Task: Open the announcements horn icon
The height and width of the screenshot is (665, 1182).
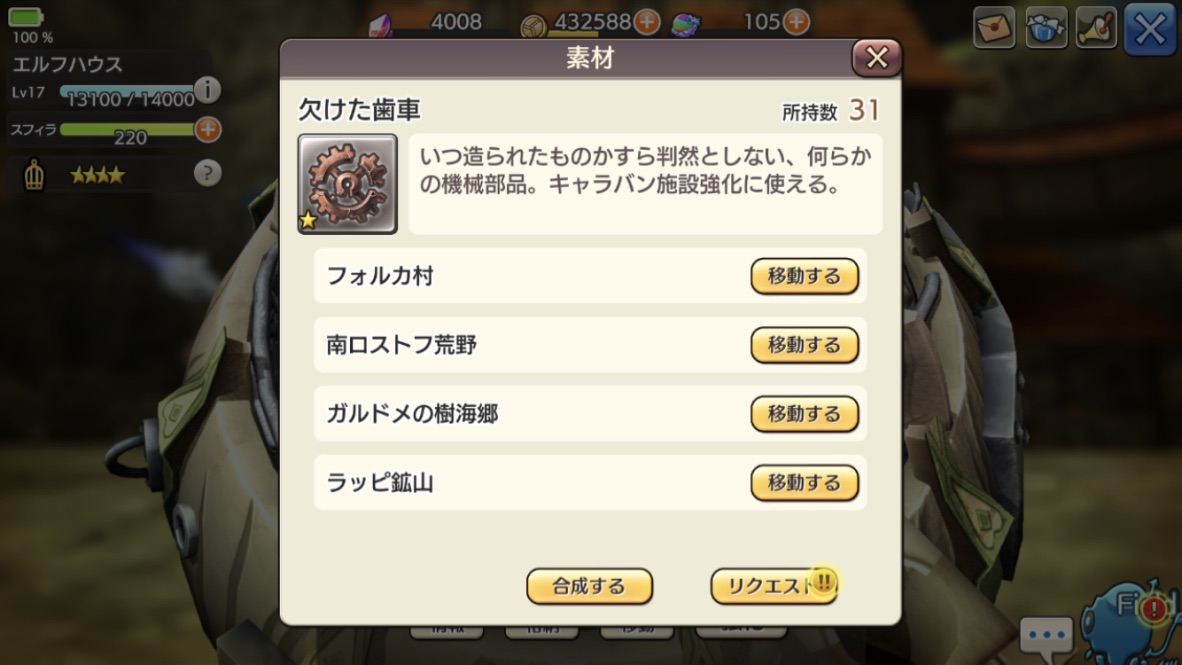Action: point(1096,28)
